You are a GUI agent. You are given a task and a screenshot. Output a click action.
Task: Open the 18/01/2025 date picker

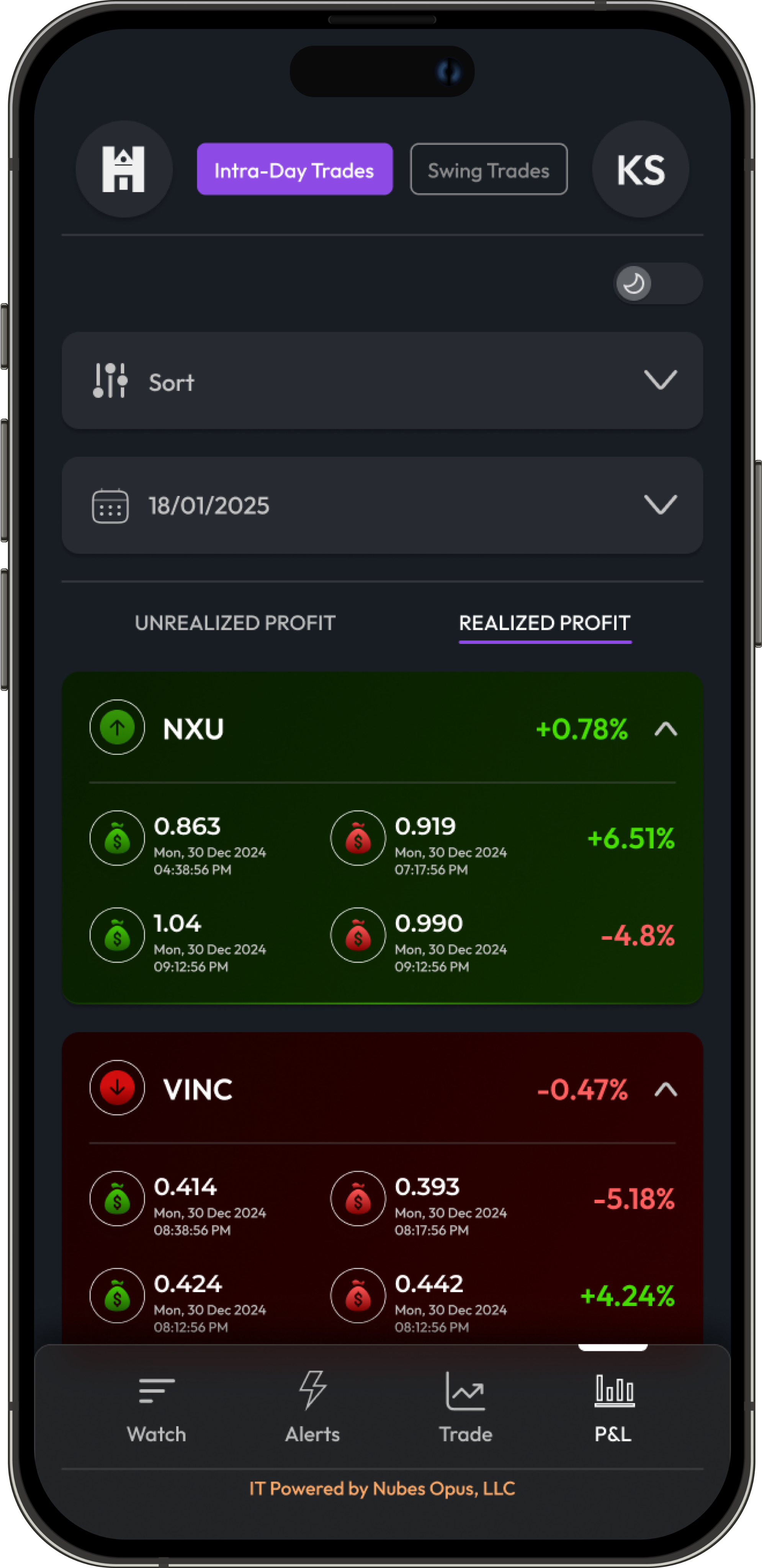pyautogui.click(x=382, y=505)
